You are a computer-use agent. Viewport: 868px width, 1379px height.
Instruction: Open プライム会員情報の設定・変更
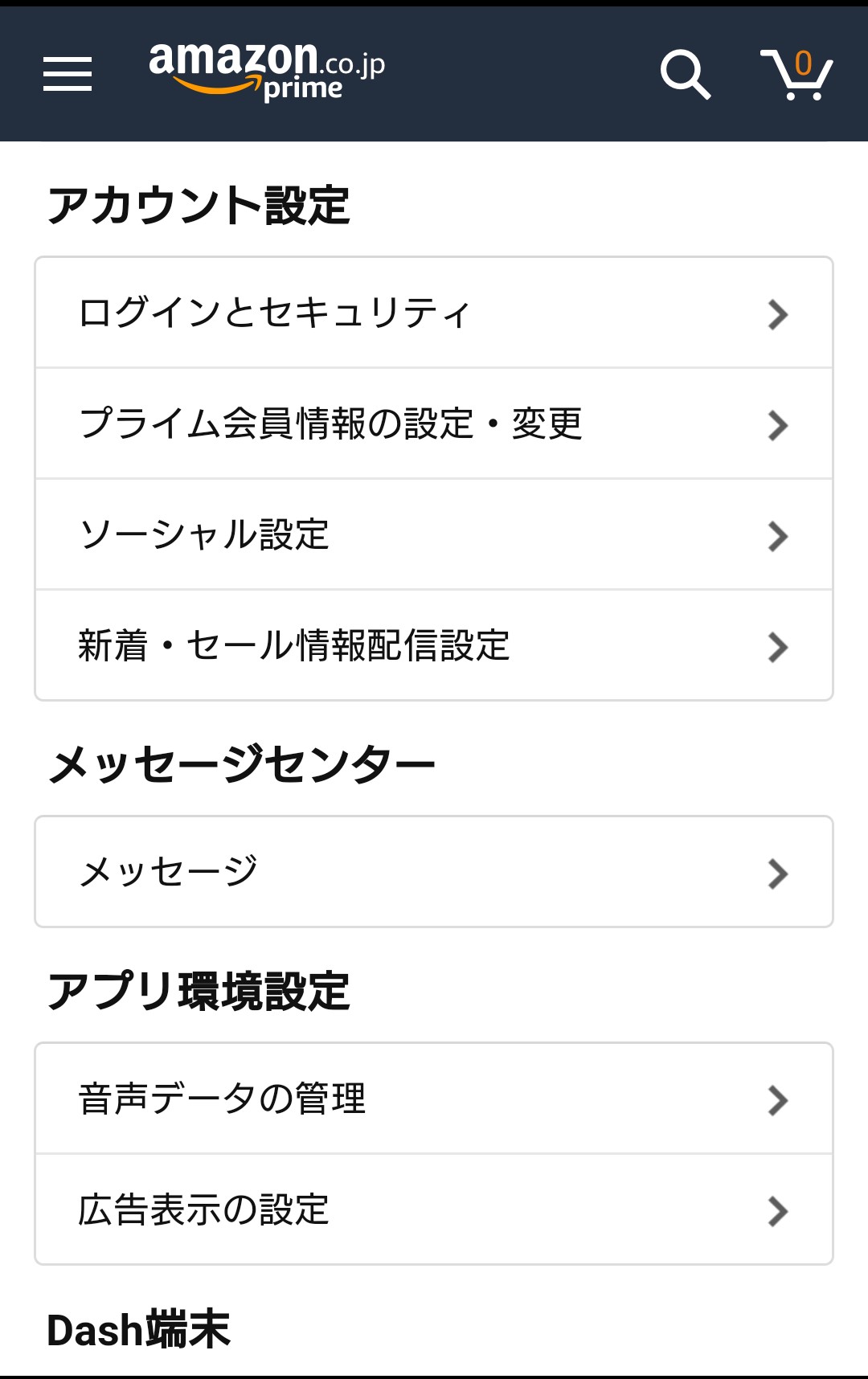[434, 424]
